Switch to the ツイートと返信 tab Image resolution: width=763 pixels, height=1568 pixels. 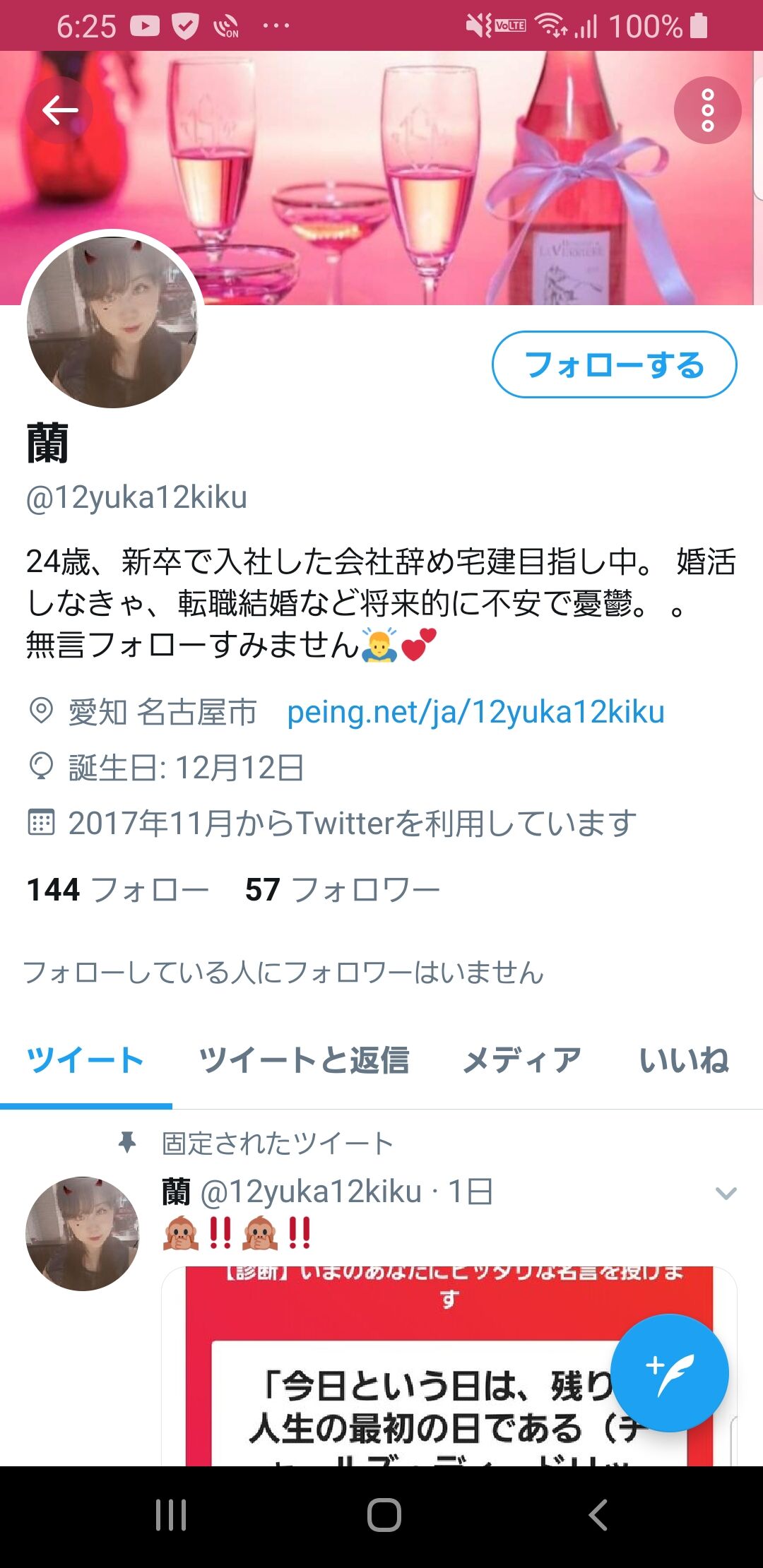304,1060
